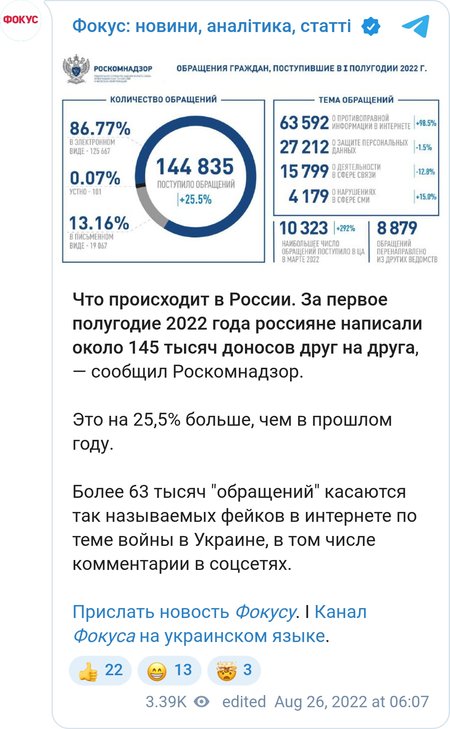Open Канал Фокуса на украинском языке link

click(220, 624)
